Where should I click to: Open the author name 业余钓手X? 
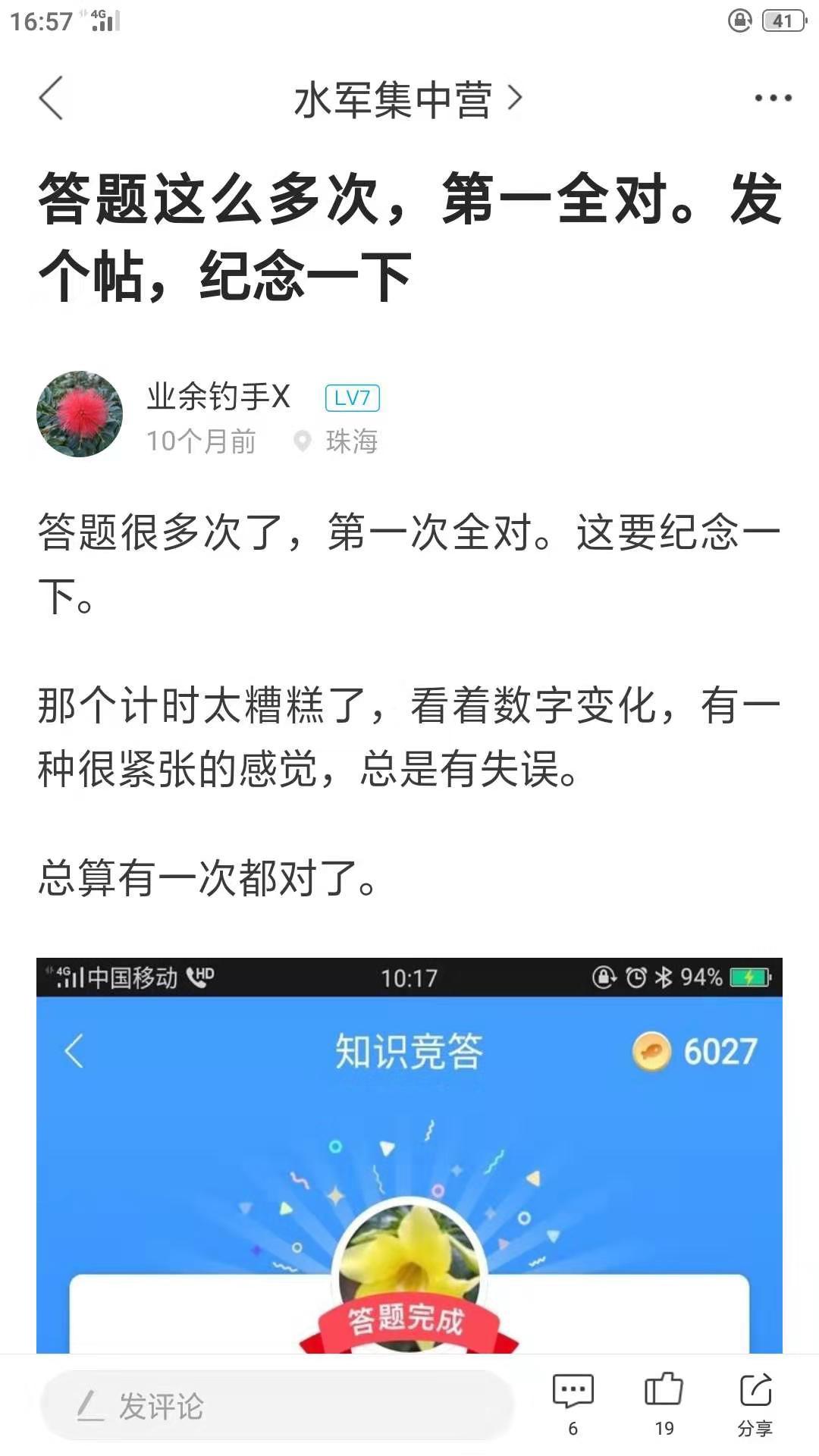[218, 397]
